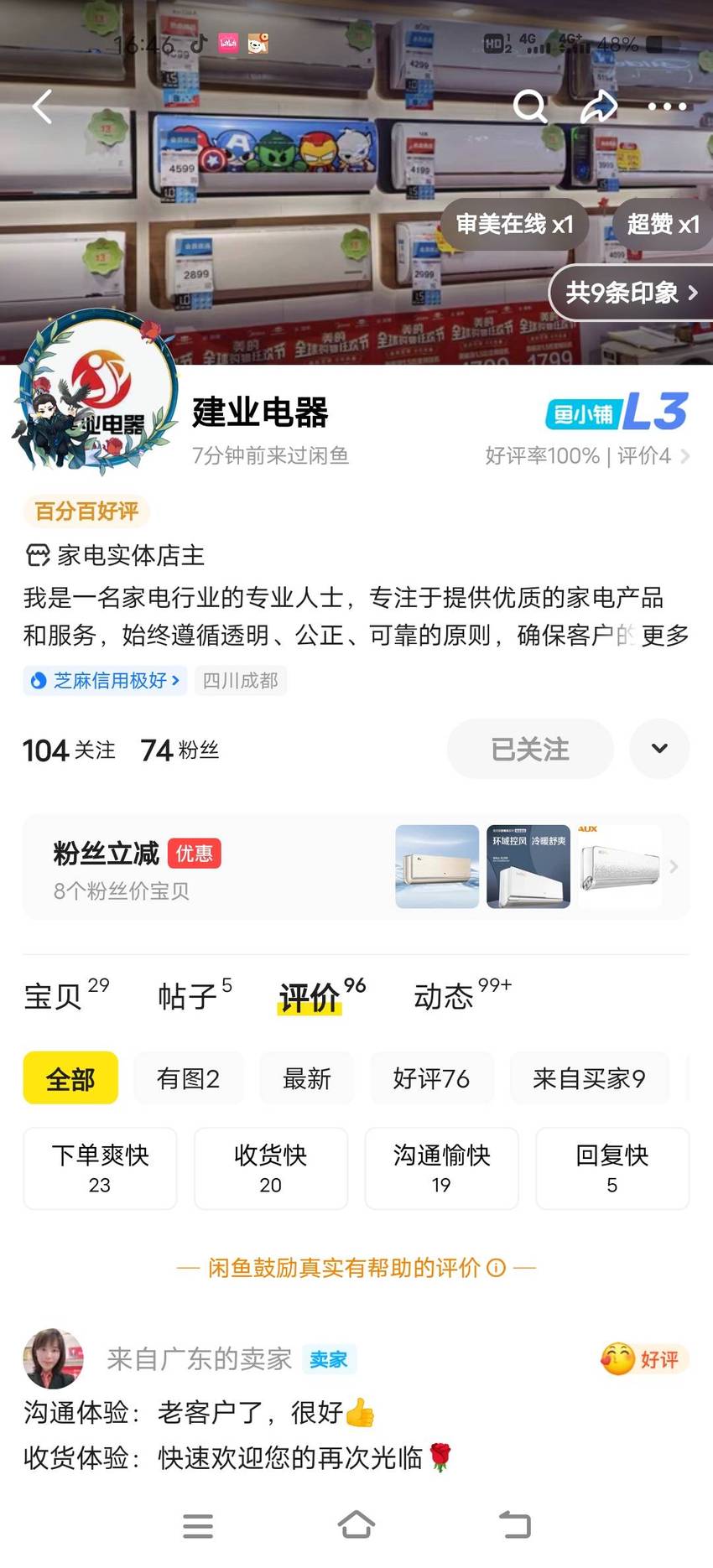Expand the bio with 更多

click(x=665, y=636)
